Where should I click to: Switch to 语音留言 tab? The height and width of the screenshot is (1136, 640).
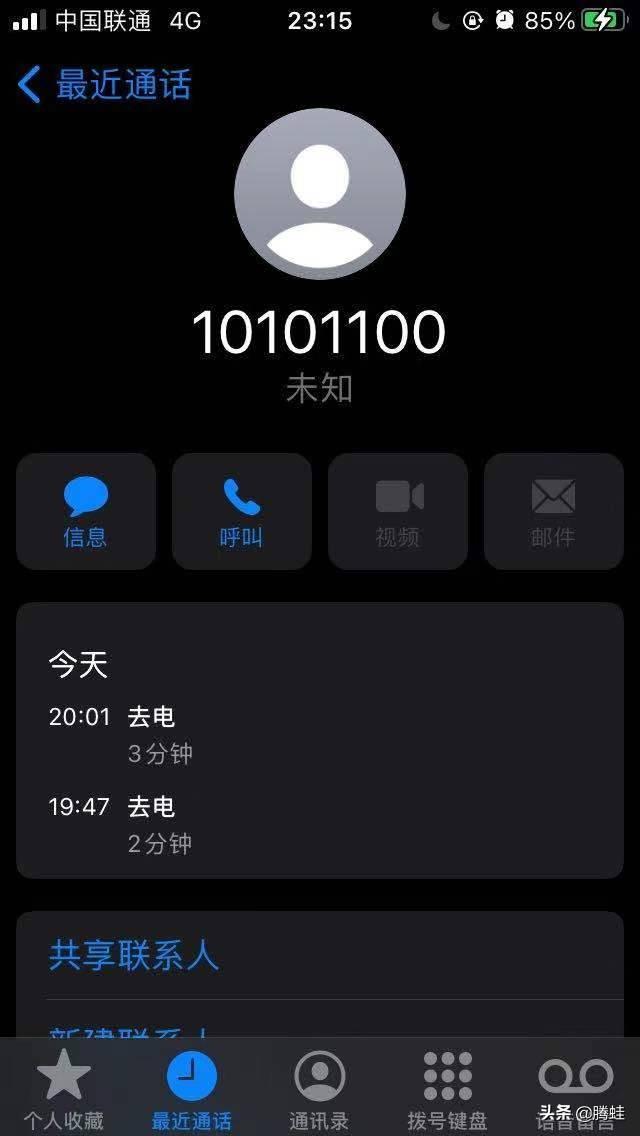[x=575, y=1088]
